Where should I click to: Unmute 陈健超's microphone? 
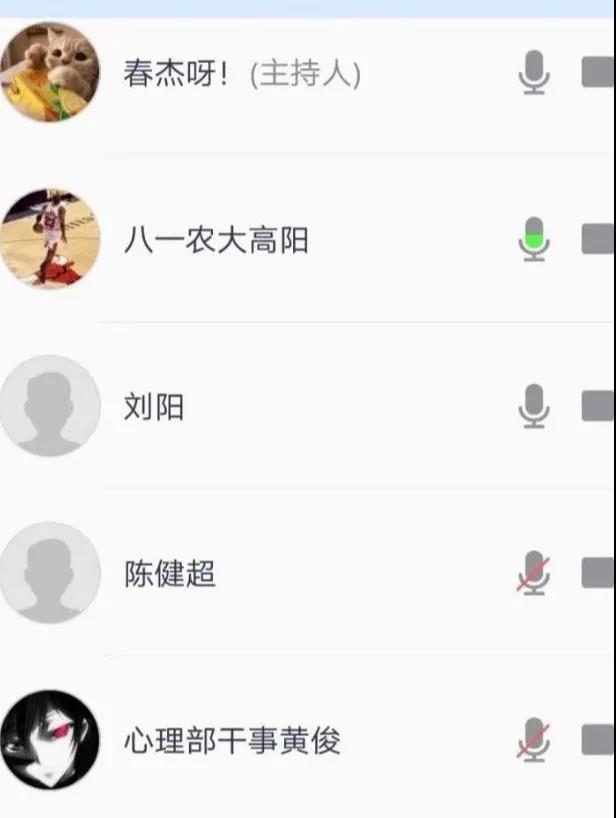click(534, 574)
